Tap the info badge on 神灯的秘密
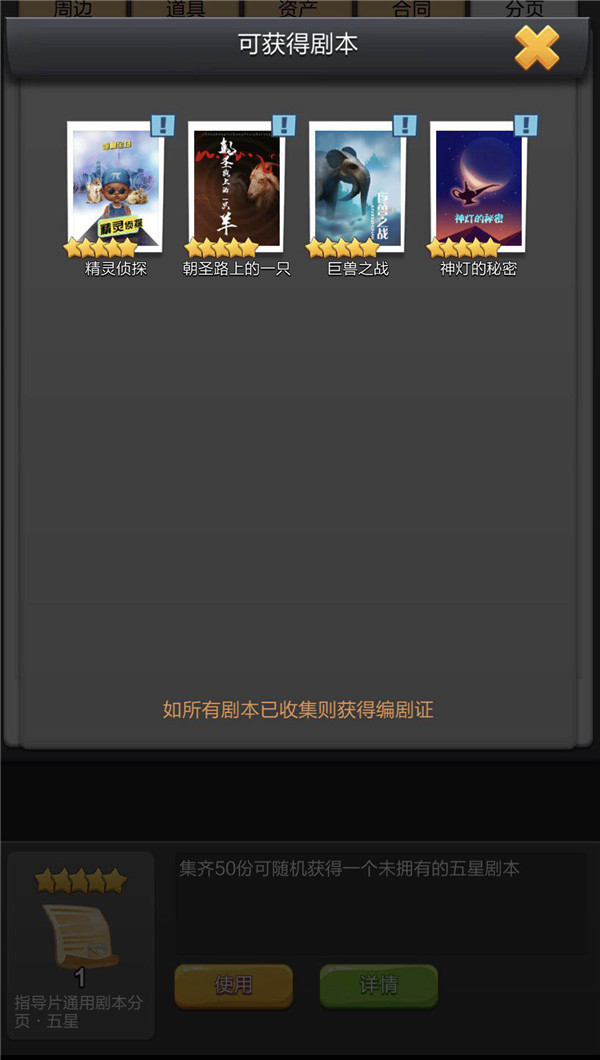 pos(526,126)
